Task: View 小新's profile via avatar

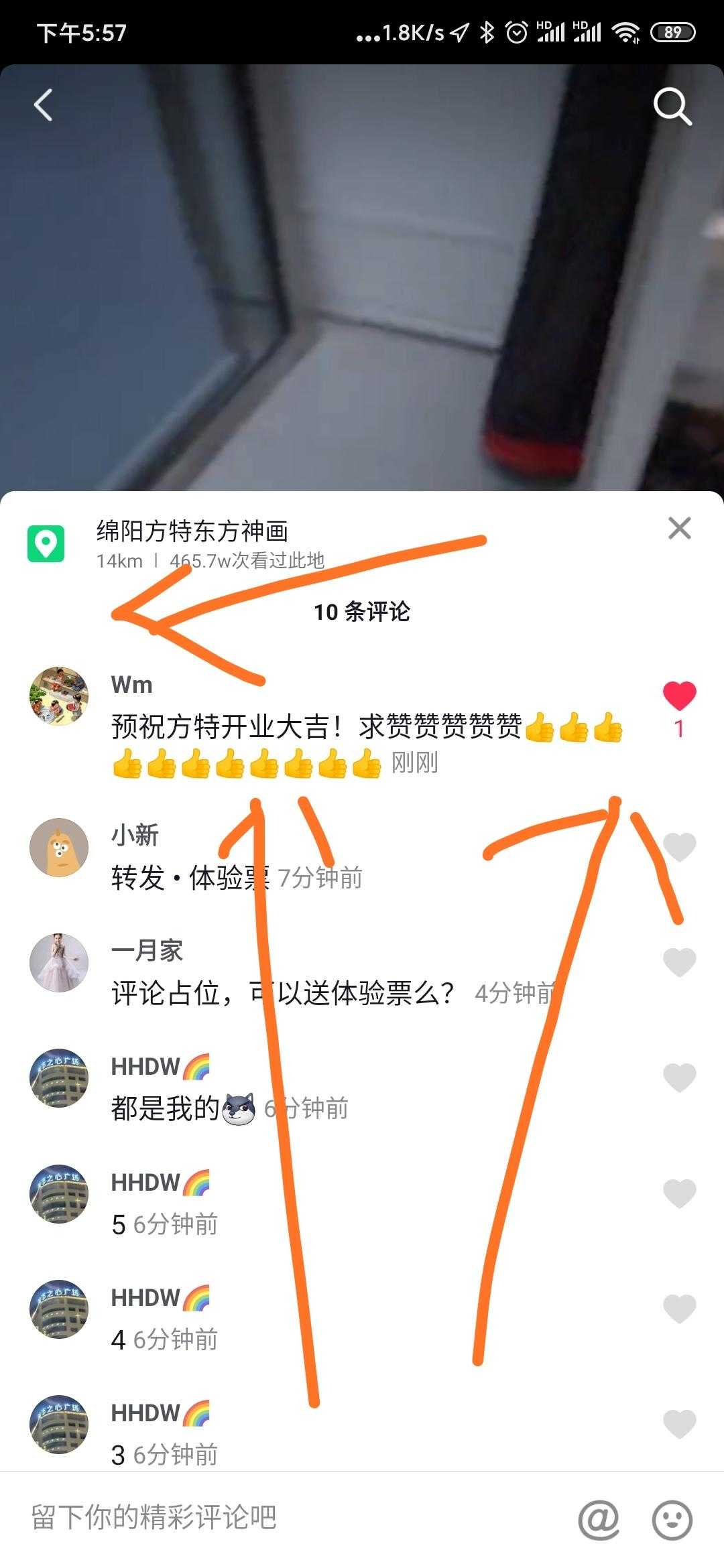Action: [x=59, y=847]
